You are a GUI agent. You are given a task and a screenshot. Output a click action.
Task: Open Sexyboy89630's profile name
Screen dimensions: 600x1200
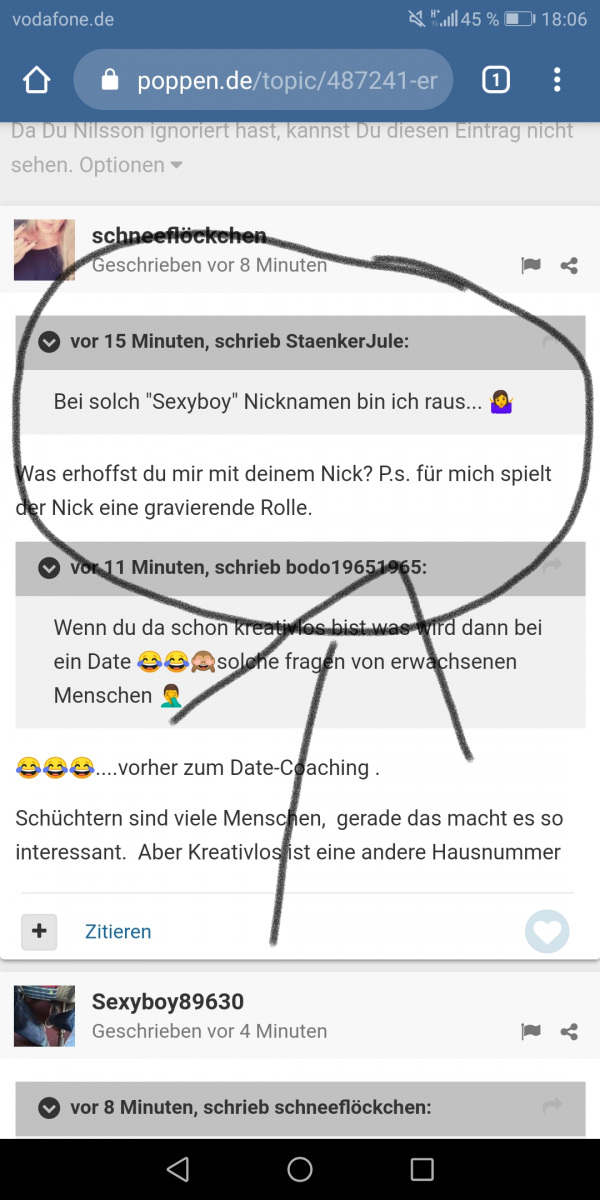tap(167, 1002)
